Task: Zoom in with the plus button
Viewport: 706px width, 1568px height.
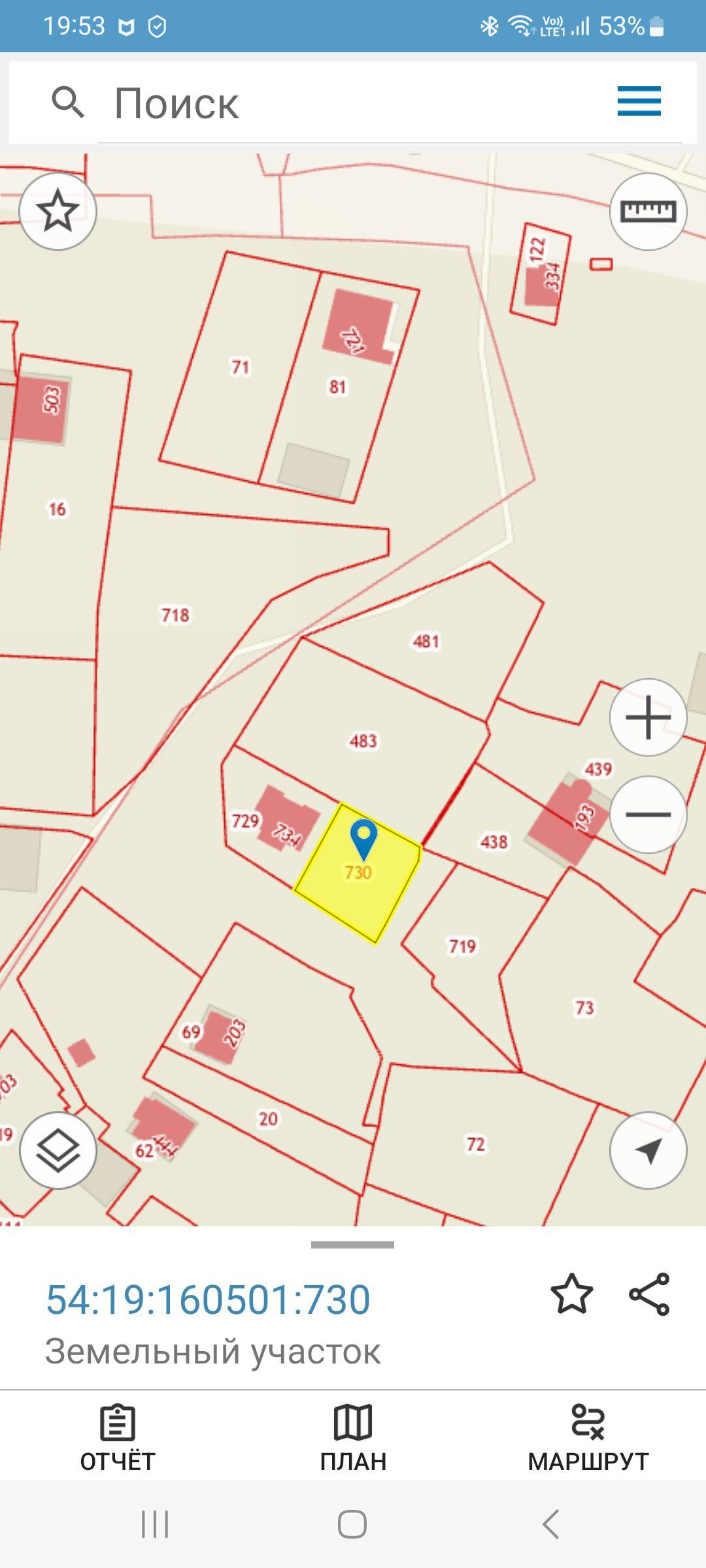Action: pos(648,717)
